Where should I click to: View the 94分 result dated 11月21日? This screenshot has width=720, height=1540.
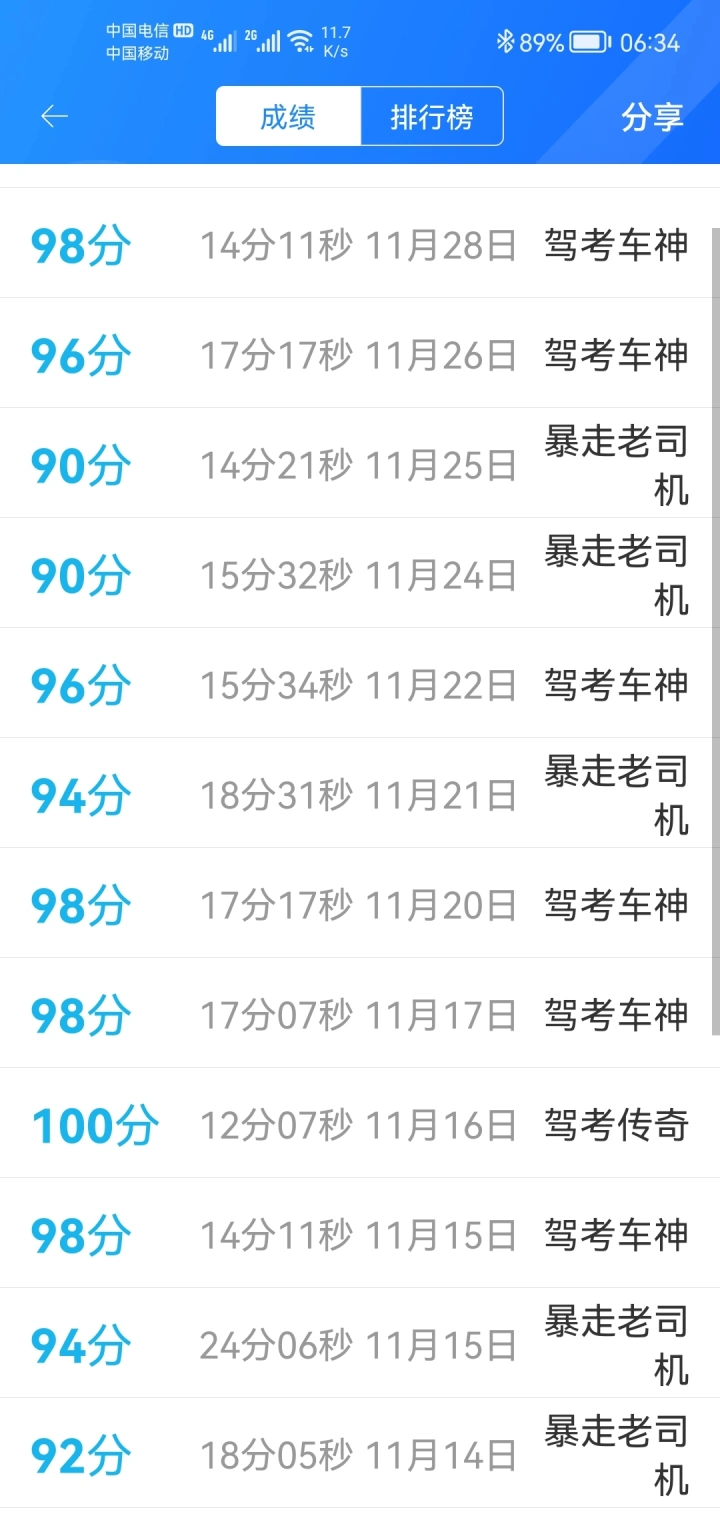click(x=360, y=793)
